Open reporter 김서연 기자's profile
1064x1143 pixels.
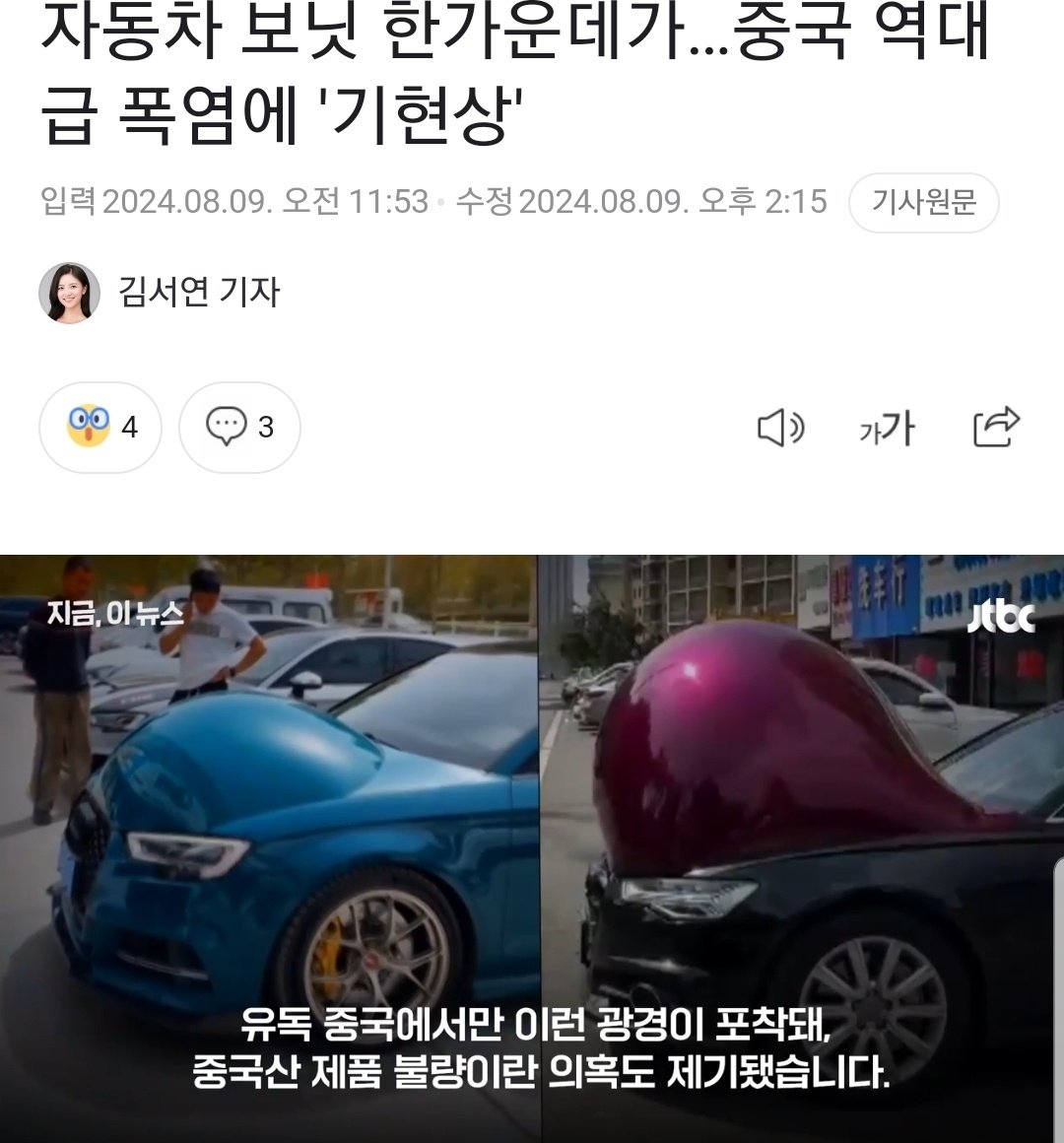pyautogui.click(x=198, y=292)
